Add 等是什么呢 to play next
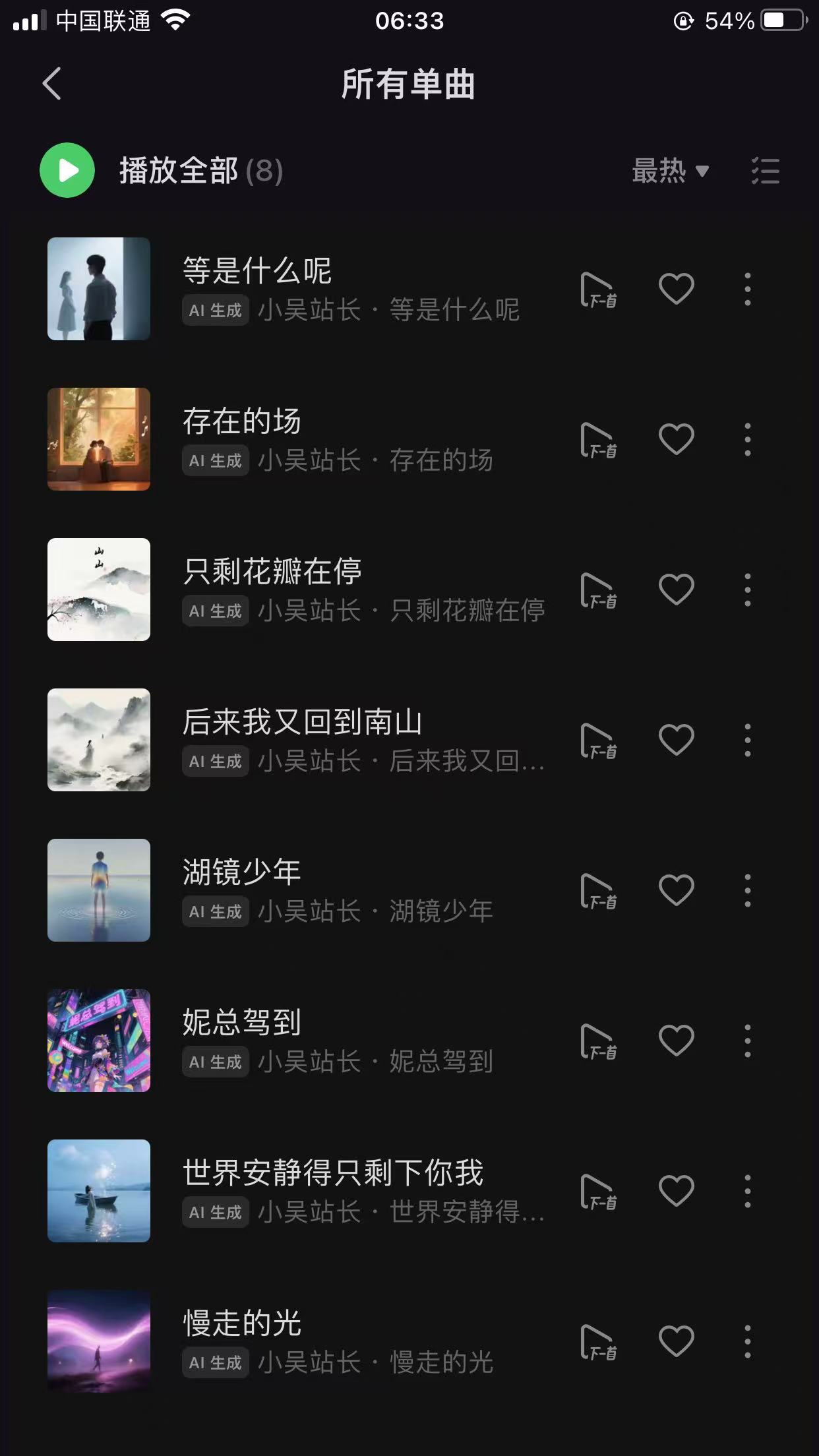Screen dimensions: 819x1456 point(598,289)
